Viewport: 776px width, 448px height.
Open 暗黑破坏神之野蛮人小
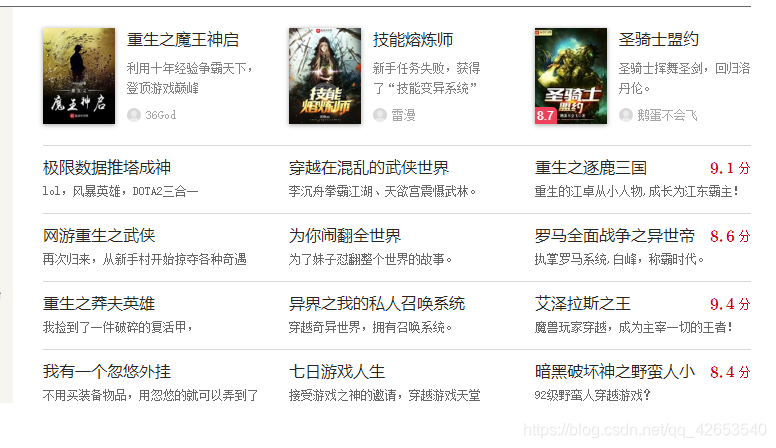coord(615,372)
